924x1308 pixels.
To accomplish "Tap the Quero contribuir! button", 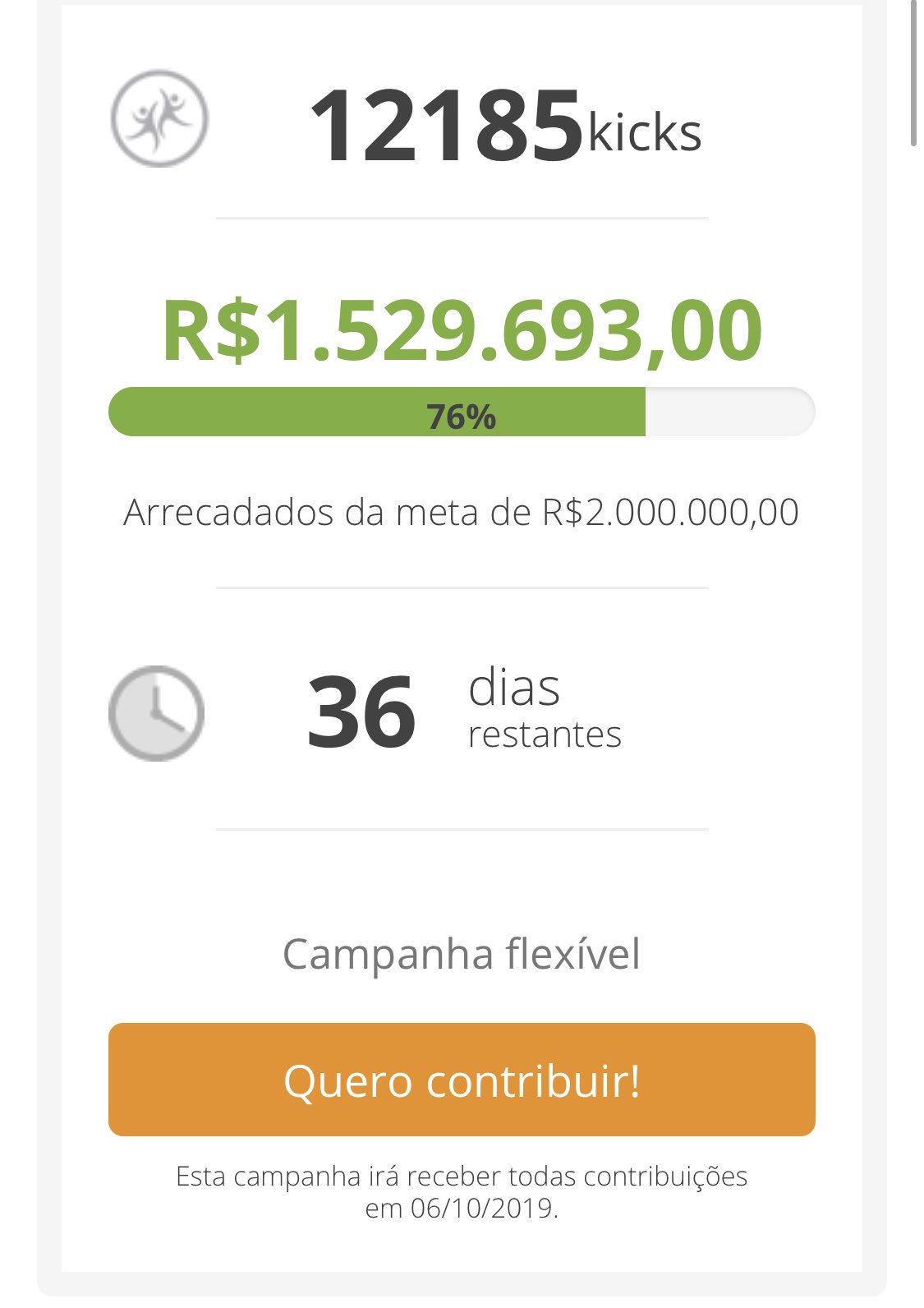I will pyautogui.click(x=462, y=1080).
